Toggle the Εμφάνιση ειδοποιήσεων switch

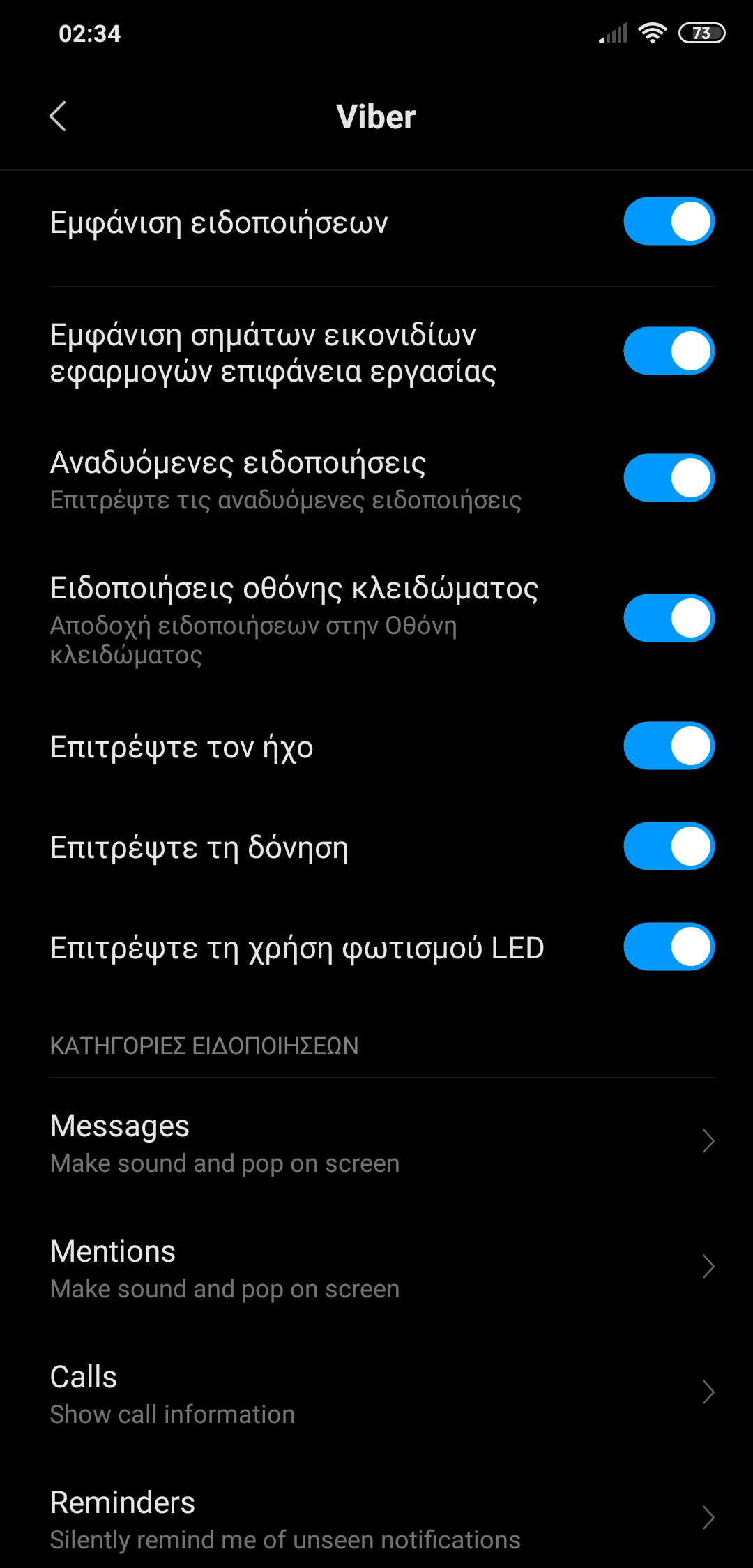(x=669, y=222)
